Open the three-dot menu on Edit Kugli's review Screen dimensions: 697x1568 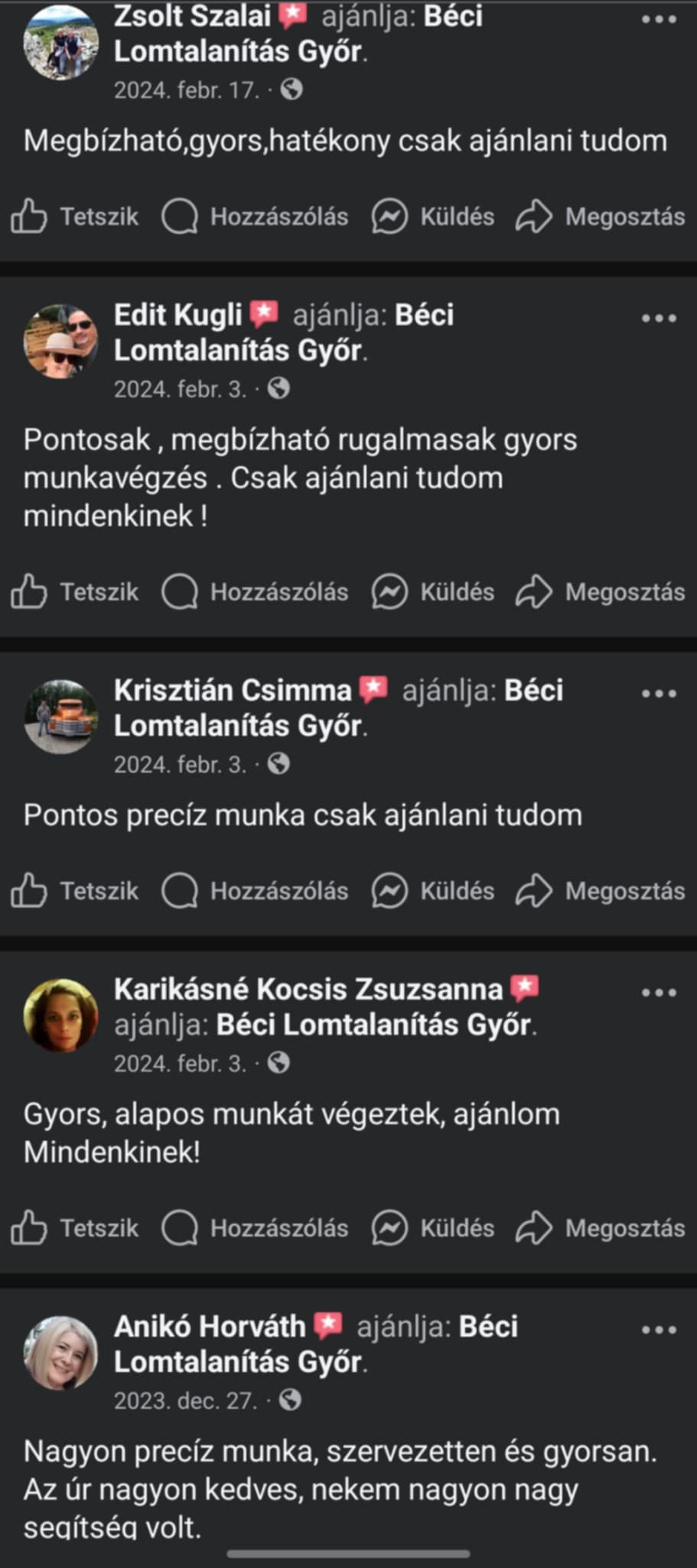click(x=659, y=318)
